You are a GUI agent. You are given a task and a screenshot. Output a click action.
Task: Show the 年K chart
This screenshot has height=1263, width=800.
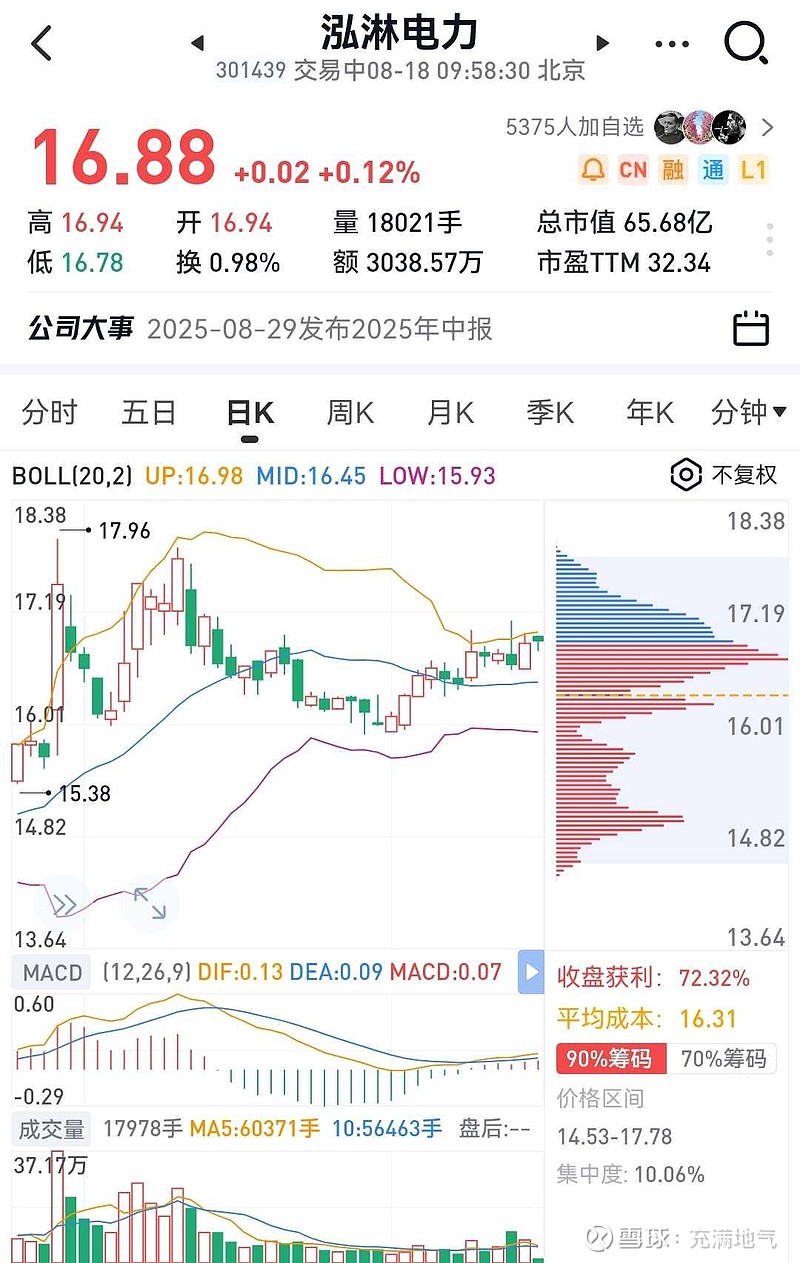650,412
